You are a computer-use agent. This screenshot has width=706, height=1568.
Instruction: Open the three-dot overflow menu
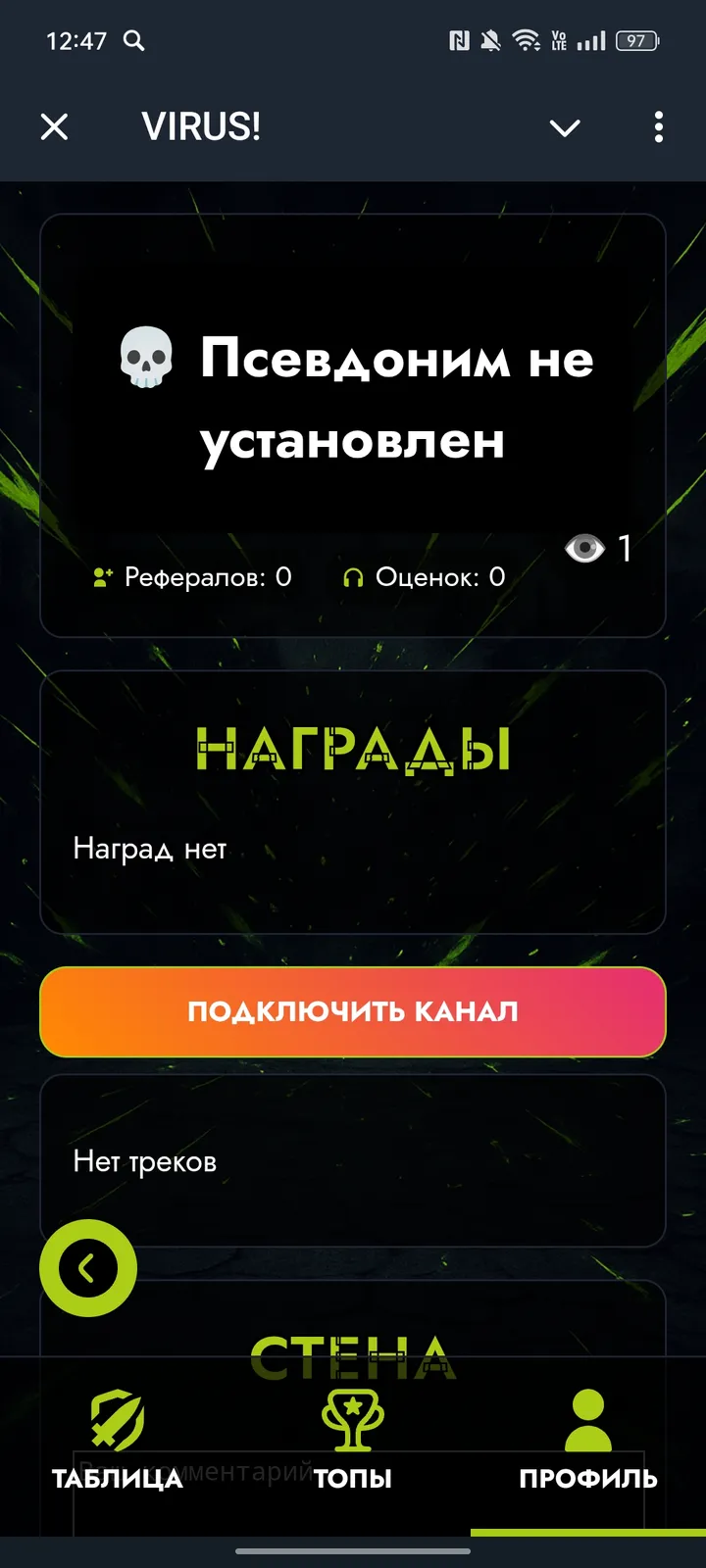(x=659, y=127)
